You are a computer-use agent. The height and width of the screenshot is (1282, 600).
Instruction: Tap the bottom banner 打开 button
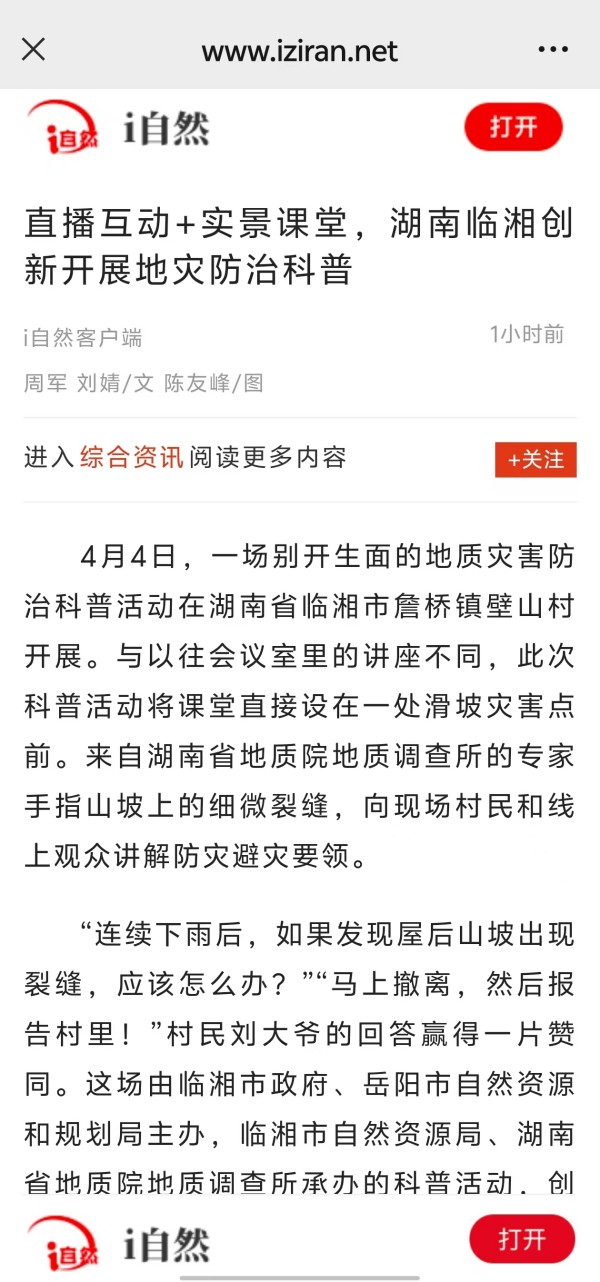tap(522, 1241)
